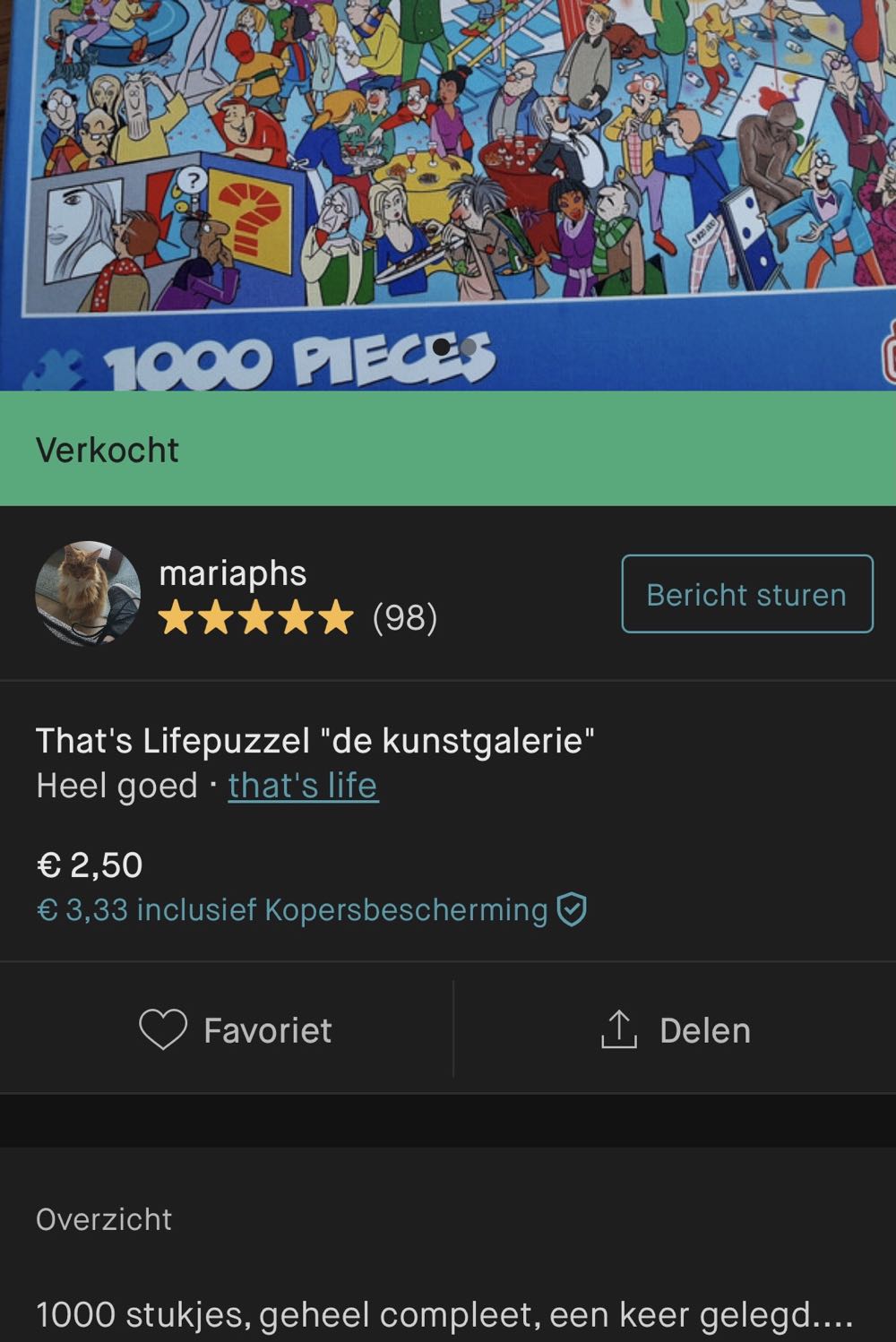
Task: Send a message via Bericht sturen
Action: tap(746, 594)
